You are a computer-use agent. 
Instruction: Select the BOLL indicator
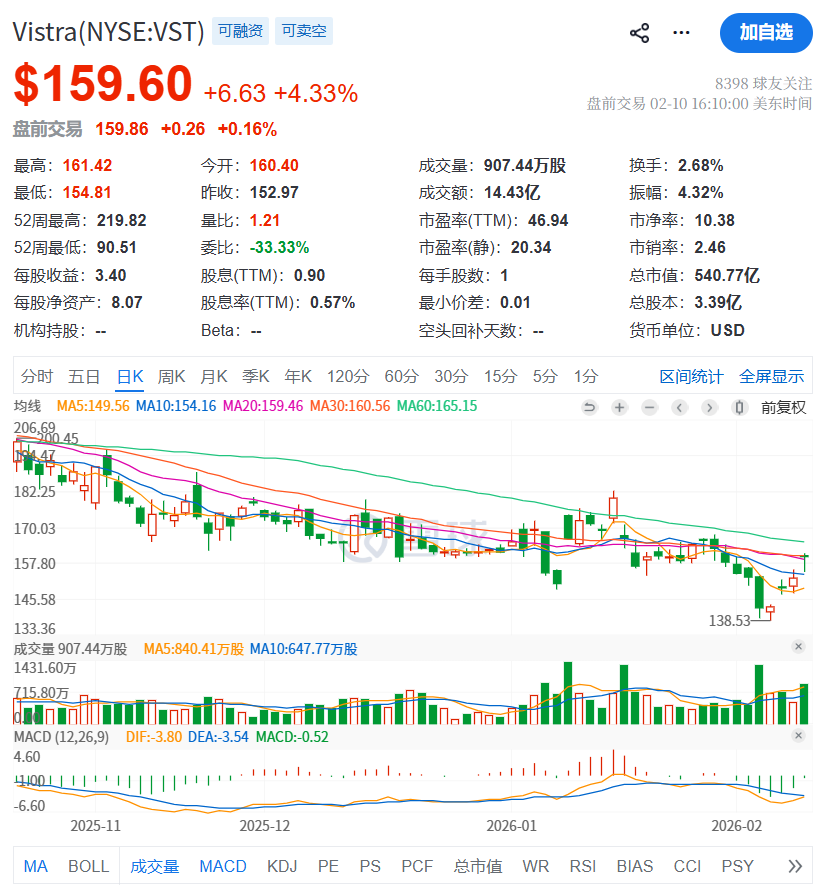89,866
